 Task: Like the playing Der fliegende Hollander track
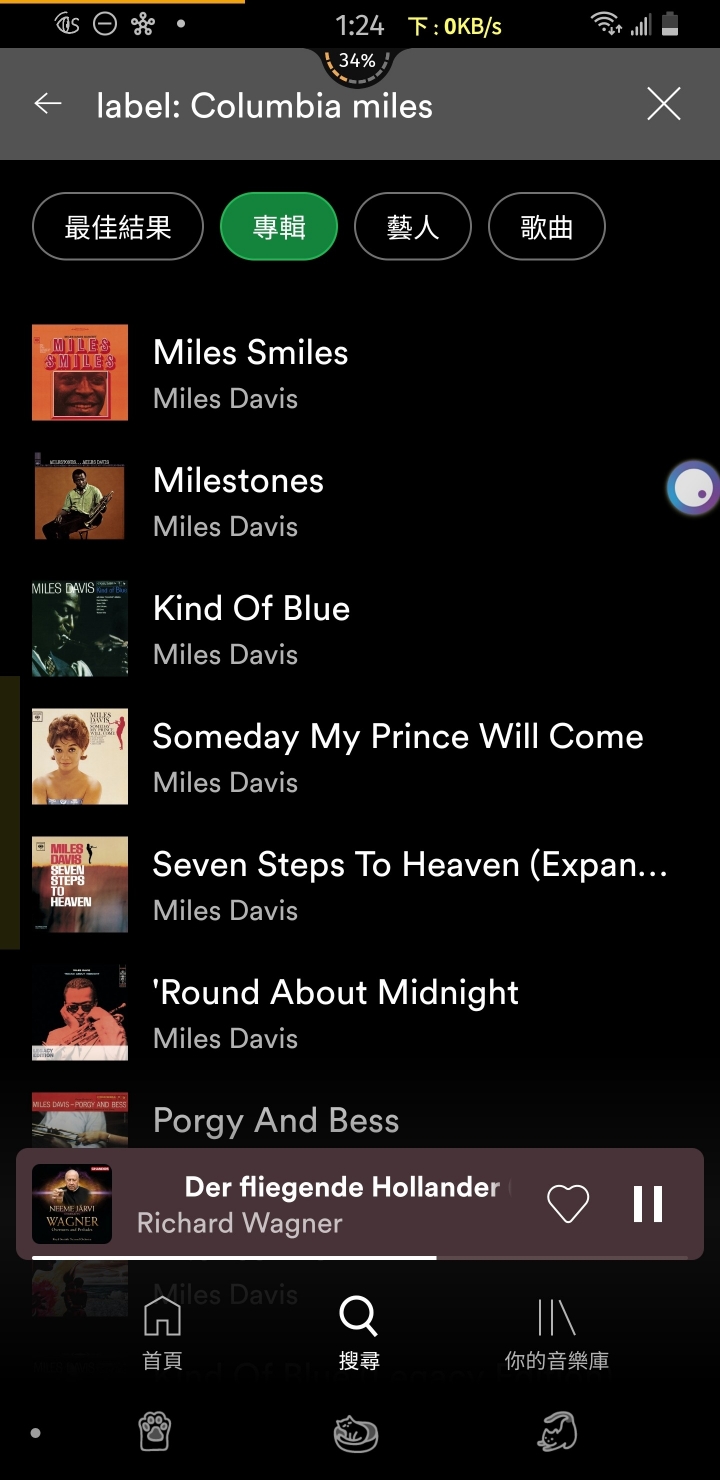point(568,1204)
